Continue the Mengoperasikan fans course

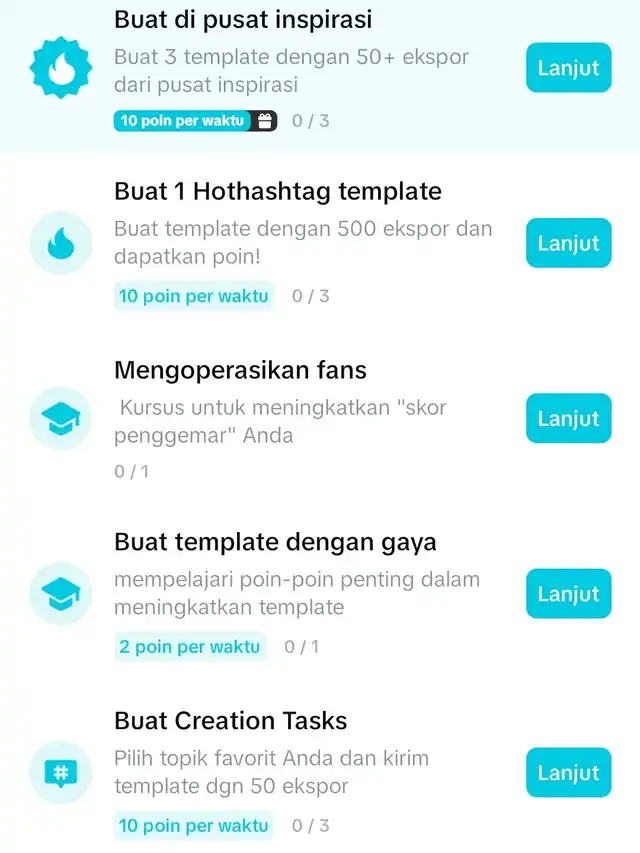(x=568, y=419)
